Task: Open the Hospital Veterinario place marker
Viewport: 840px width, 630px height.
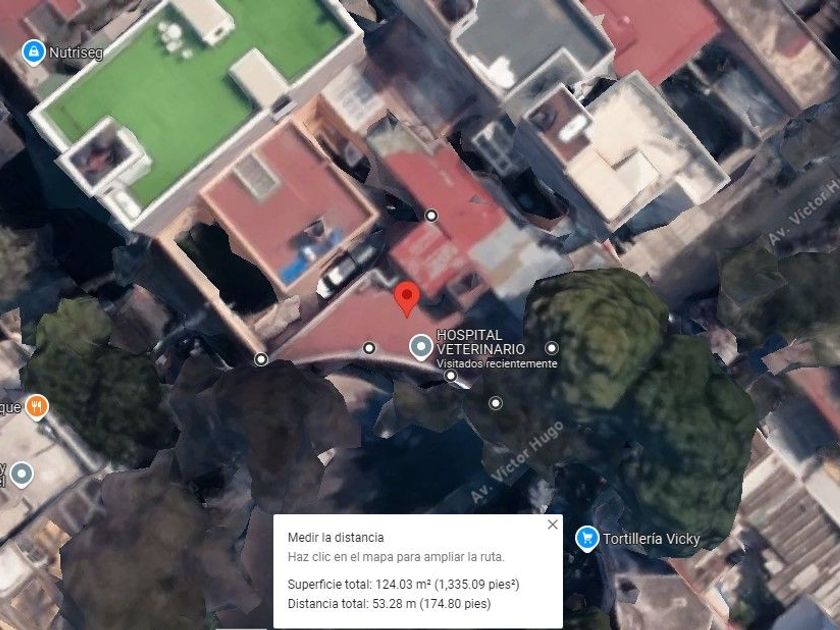Action: pos(421,347)
